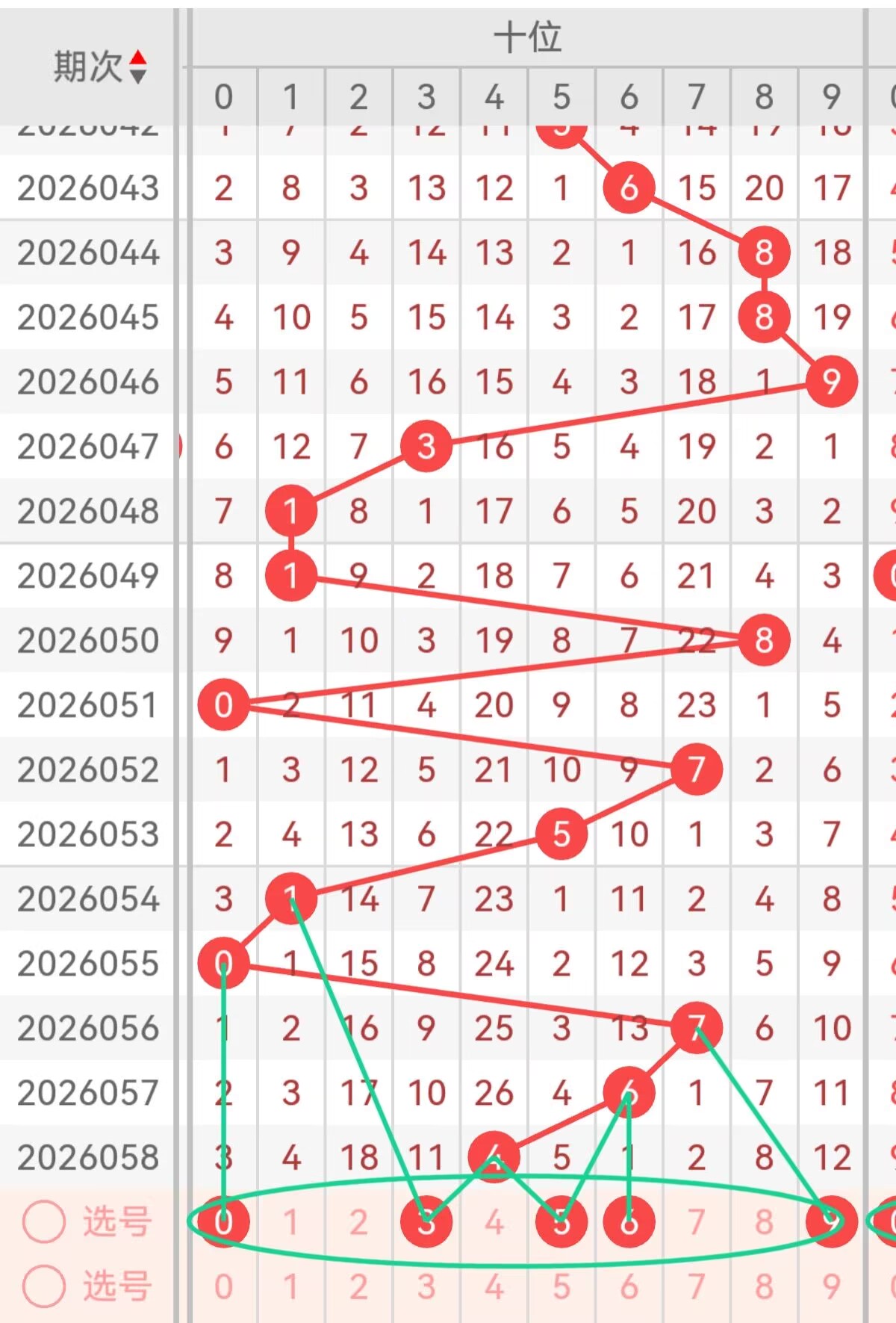Select the red circled 0 in the 选号 row

coord(223,1221)
